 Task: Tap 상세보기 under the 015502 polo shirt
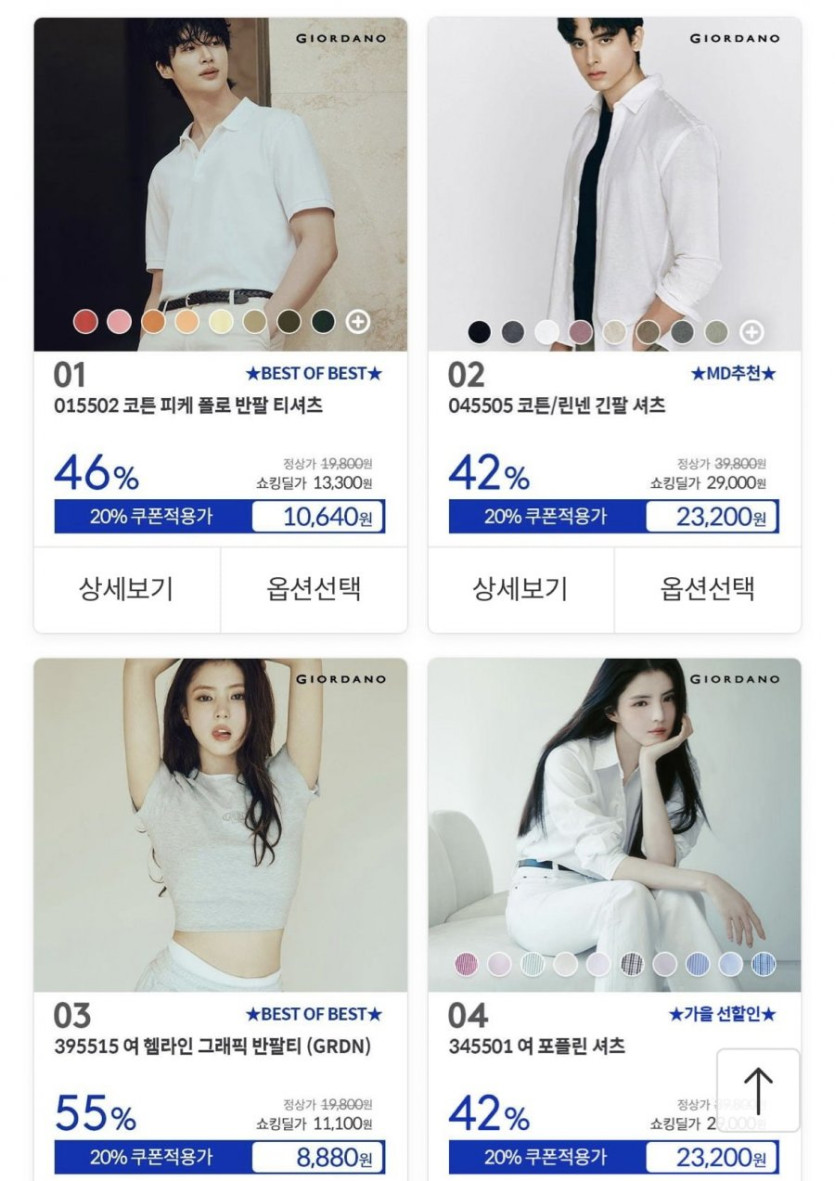point(126,589)
